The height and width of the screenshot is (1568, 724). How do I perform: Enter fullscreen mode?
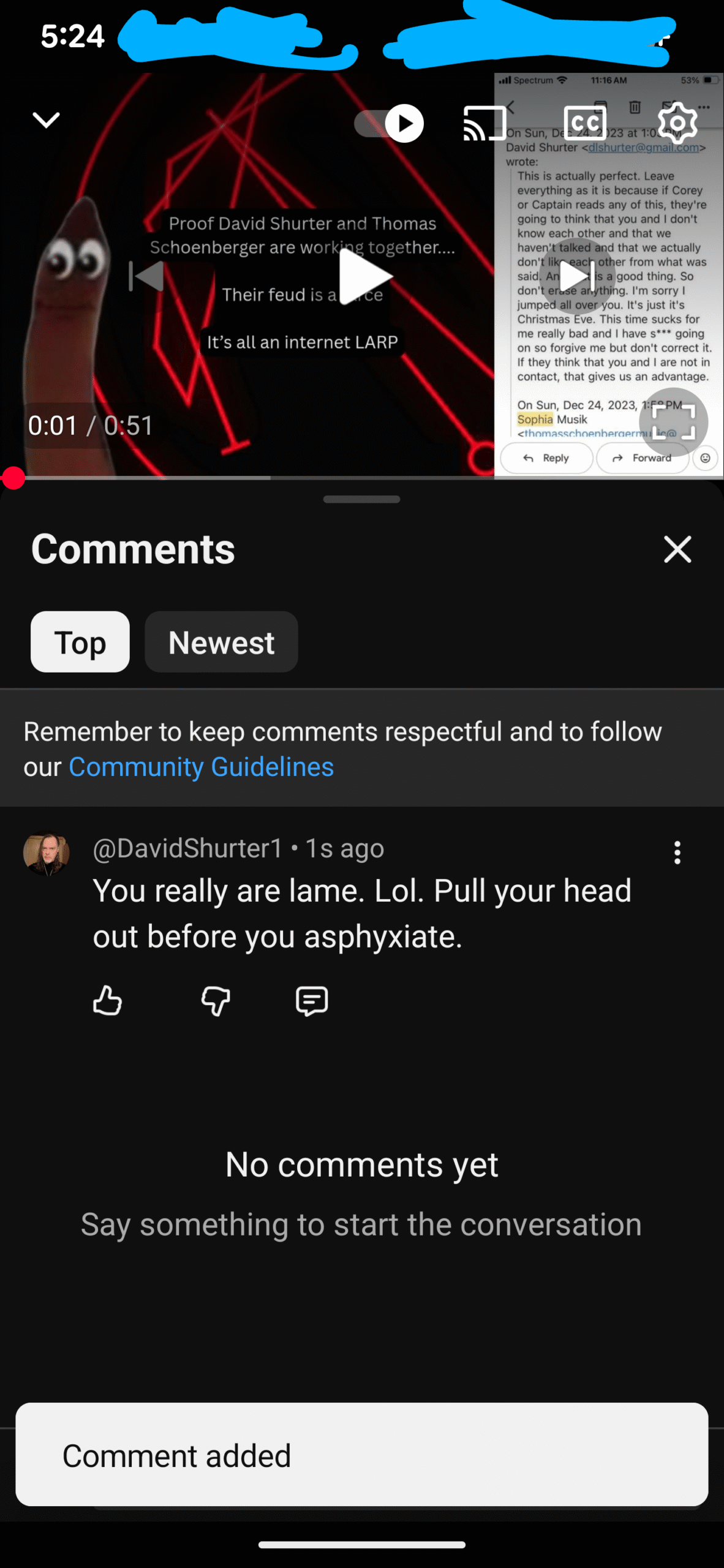[x=673, y=422]
